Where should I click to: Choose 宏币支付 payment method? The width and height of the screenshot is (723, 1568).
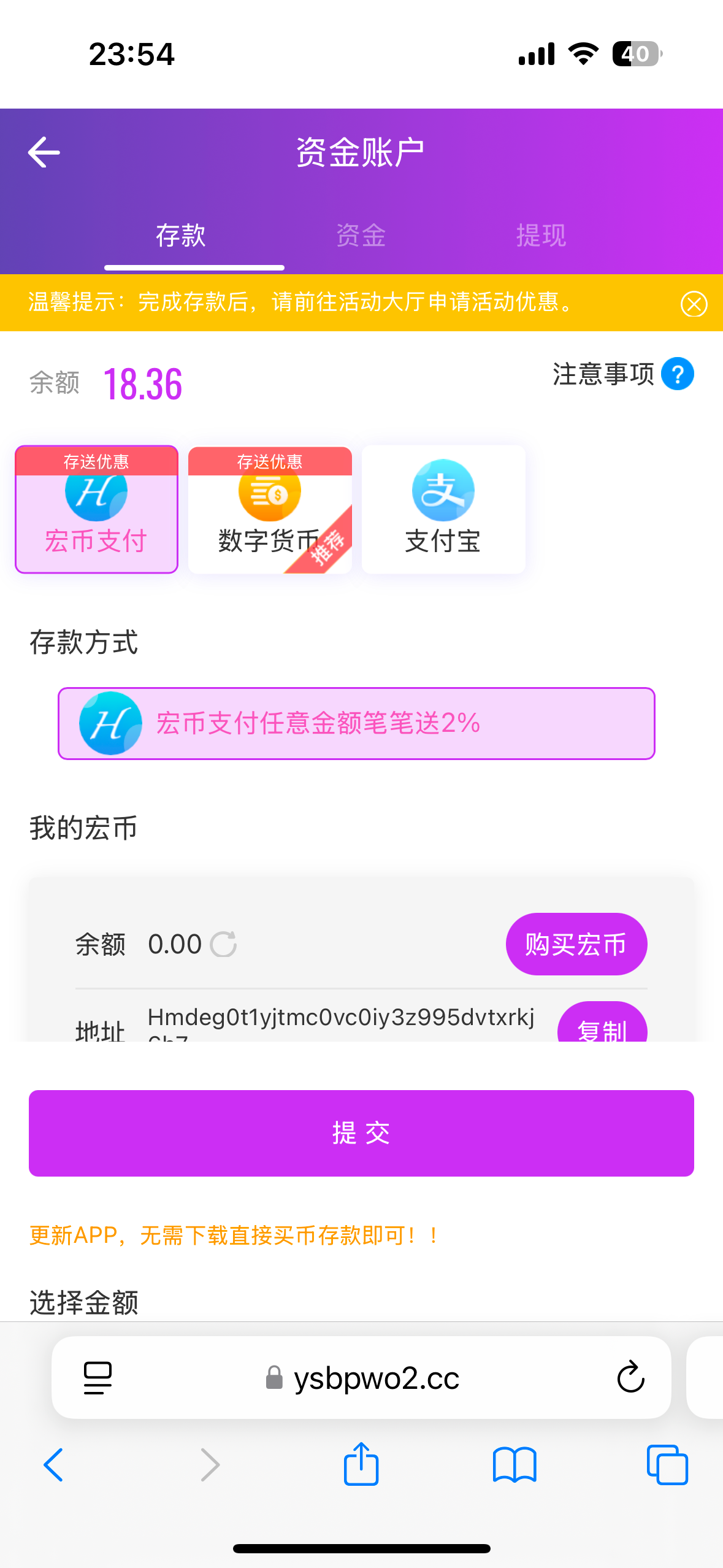click(97, 510)
